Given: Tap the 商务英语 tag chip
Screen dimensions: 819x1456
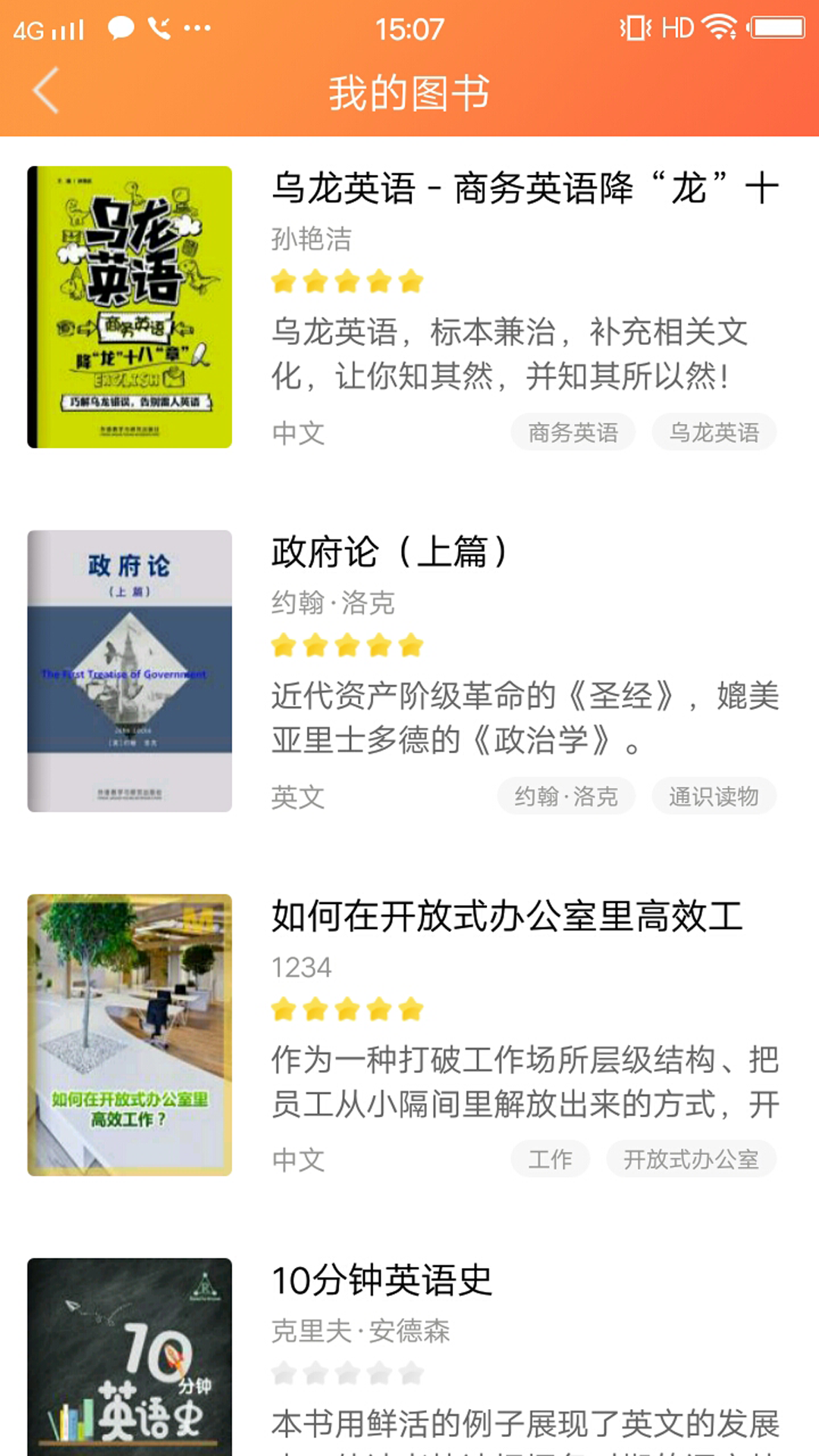Looking at the screenshot, I should tap(573, 432).
